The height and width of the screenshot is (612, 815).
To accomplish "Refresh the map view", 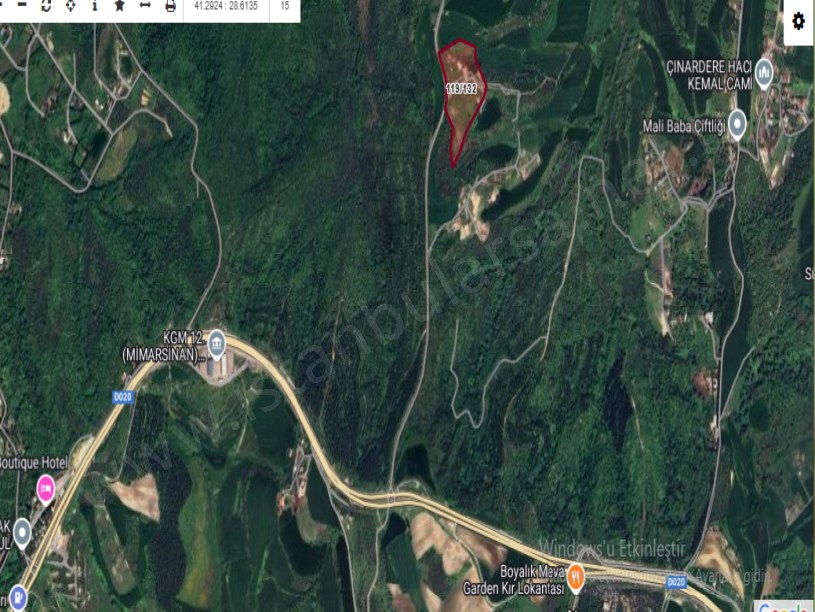I will (46, 5).
